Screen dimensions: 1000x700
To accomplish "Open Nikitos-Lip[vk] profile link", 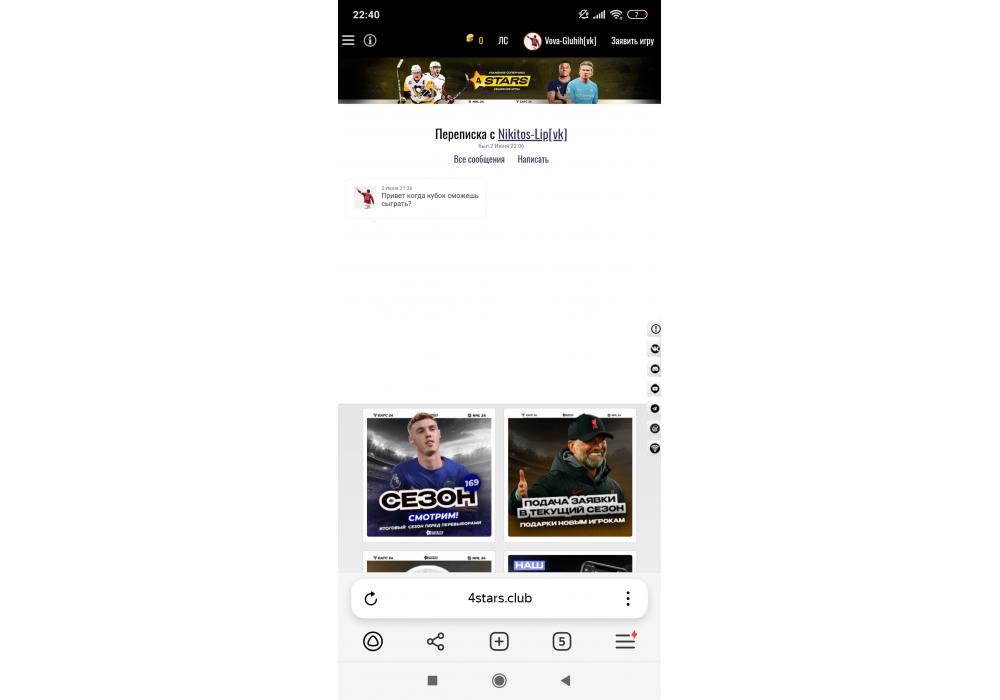I will coord(532,134).
